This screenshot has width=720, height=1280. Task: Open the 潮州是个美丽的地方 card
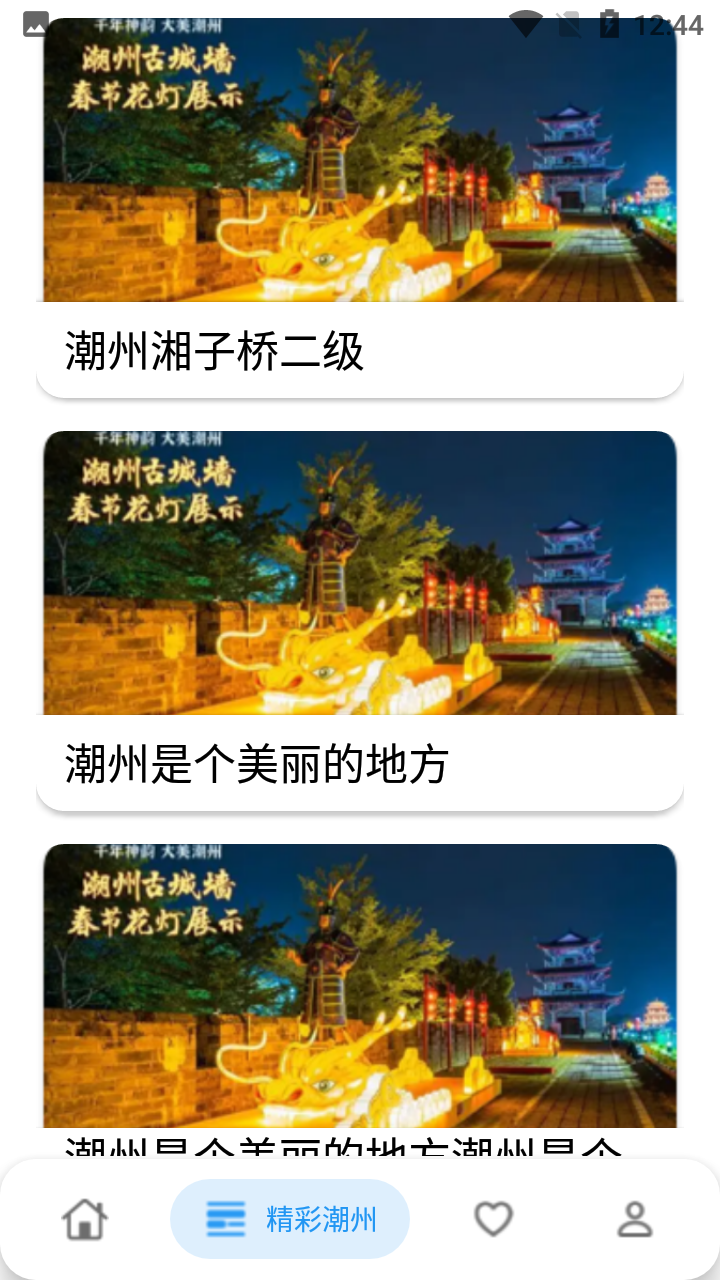360,764
